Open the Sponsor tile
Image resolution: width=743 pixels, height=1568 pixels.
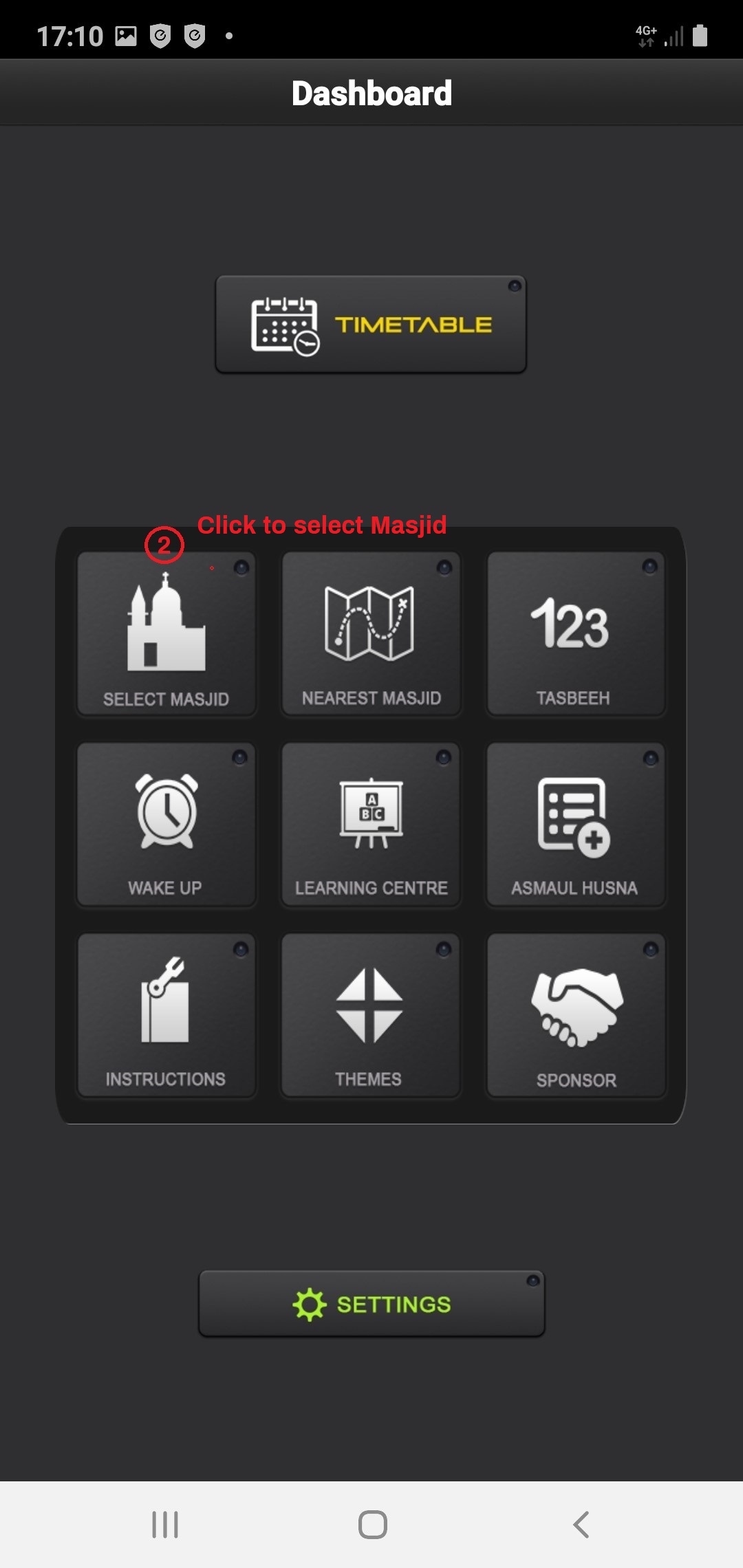pos(575,1015)
